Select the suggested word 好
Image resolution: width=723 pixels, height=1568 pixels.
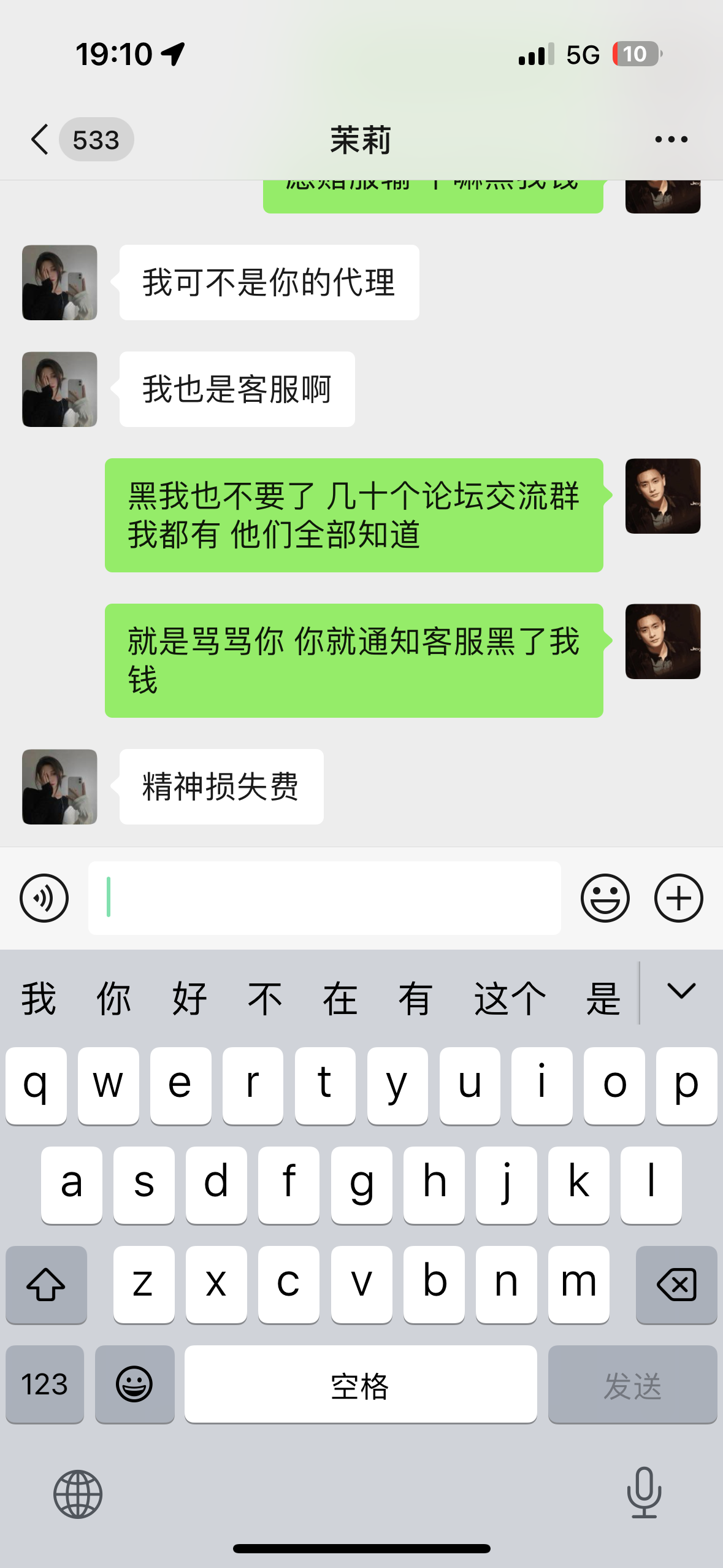[189, 997]
